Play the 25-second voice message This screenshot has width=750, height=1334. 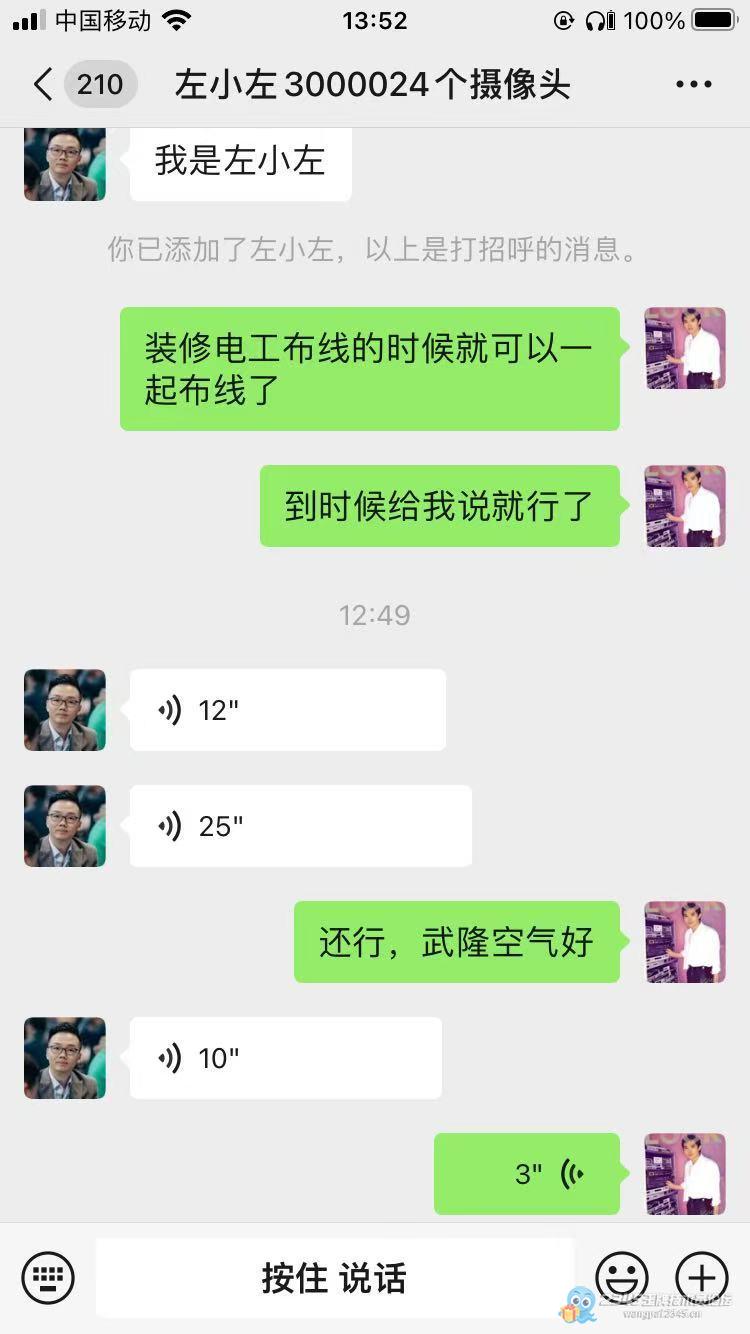(300, 826)
